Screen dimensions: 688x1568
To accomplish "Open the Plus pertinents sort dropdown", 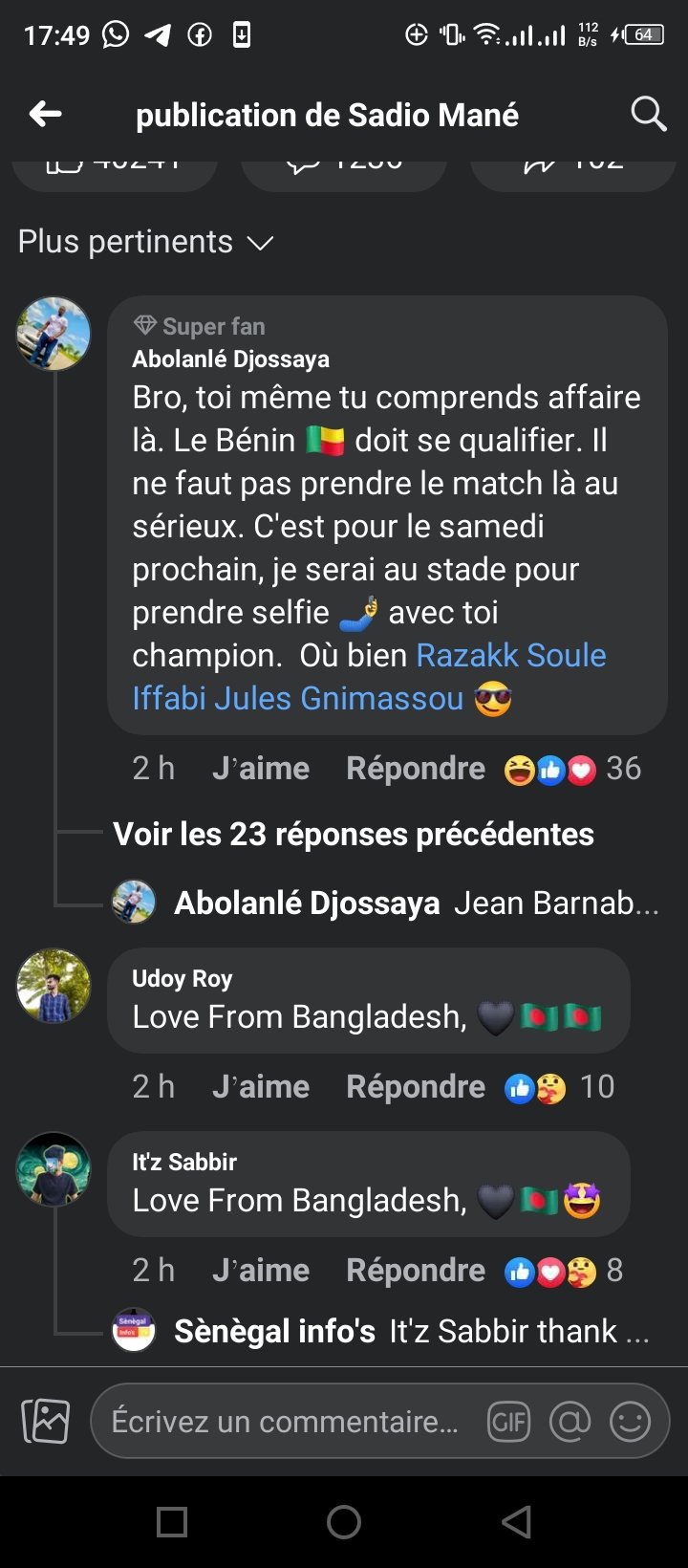I will point(145,242).
